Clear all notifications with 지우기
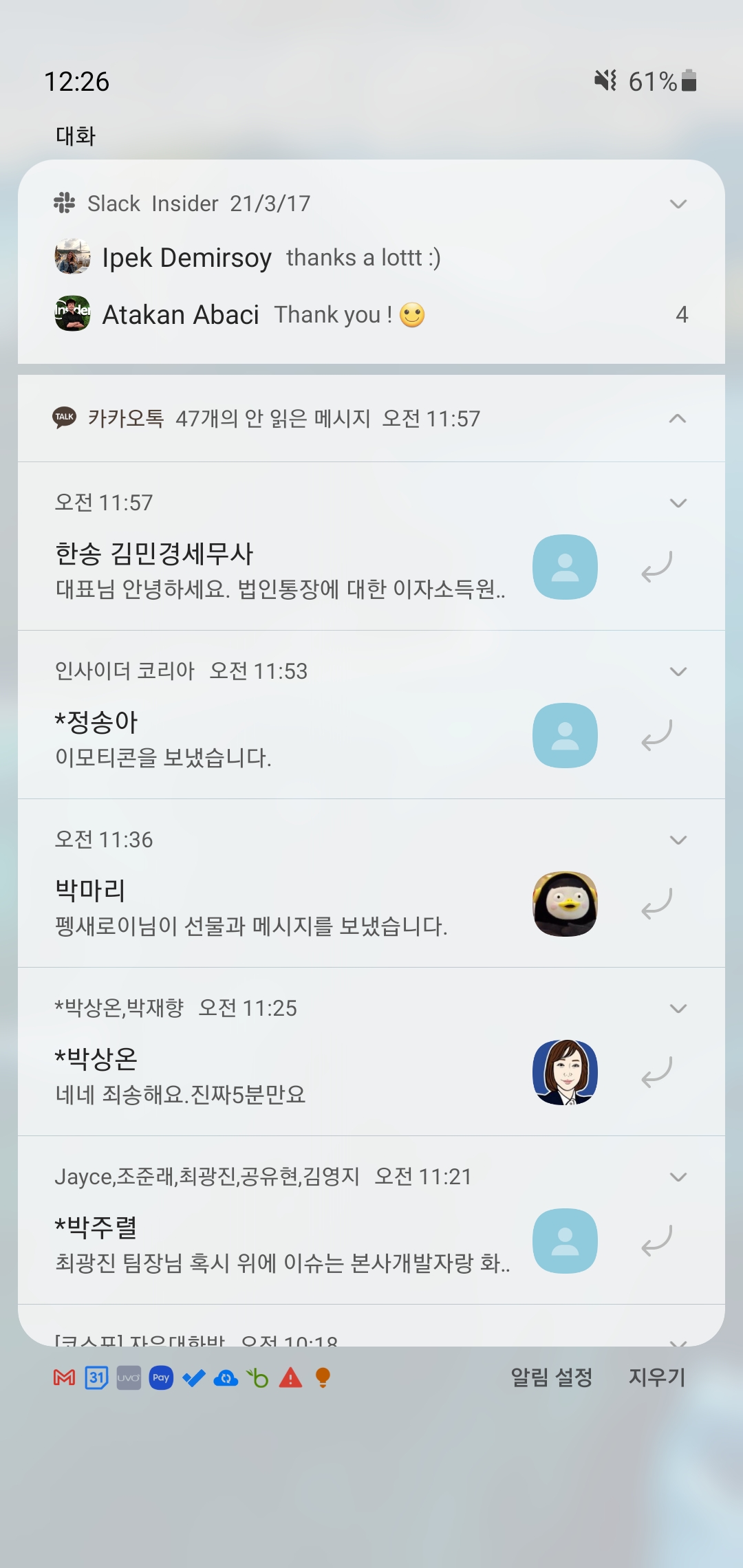Viewport: 743px width, 1568px height. click(x=656, y=1378)
